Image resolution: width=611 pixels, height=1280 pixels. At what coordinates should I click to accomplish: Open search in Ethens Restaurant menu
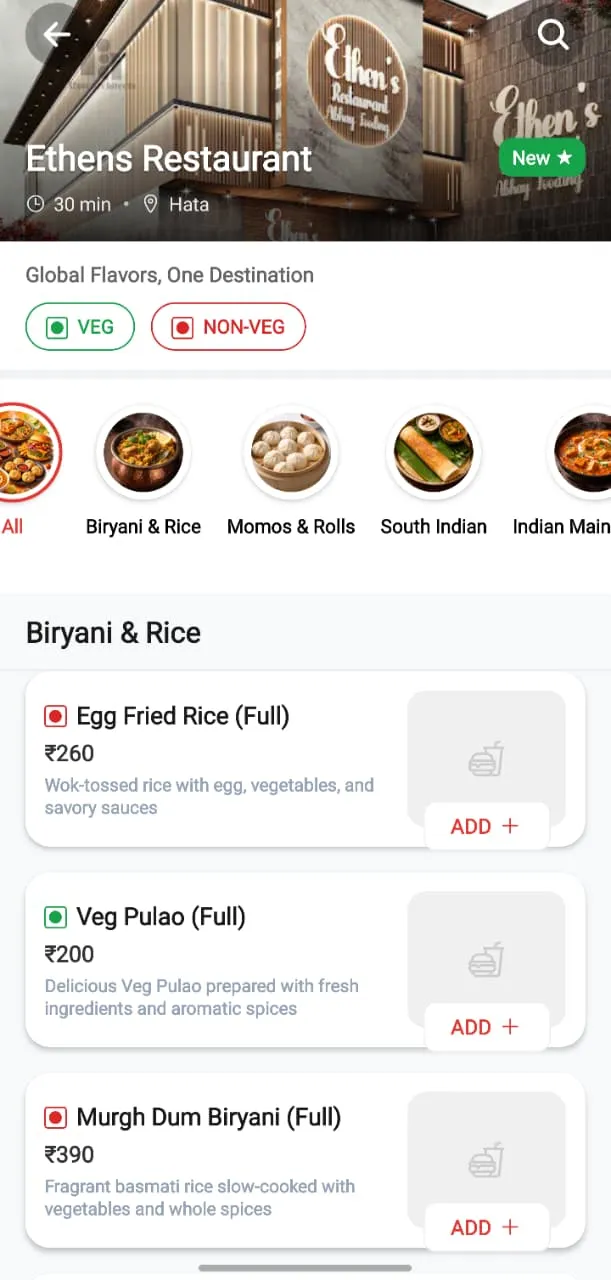pos(553,35)
